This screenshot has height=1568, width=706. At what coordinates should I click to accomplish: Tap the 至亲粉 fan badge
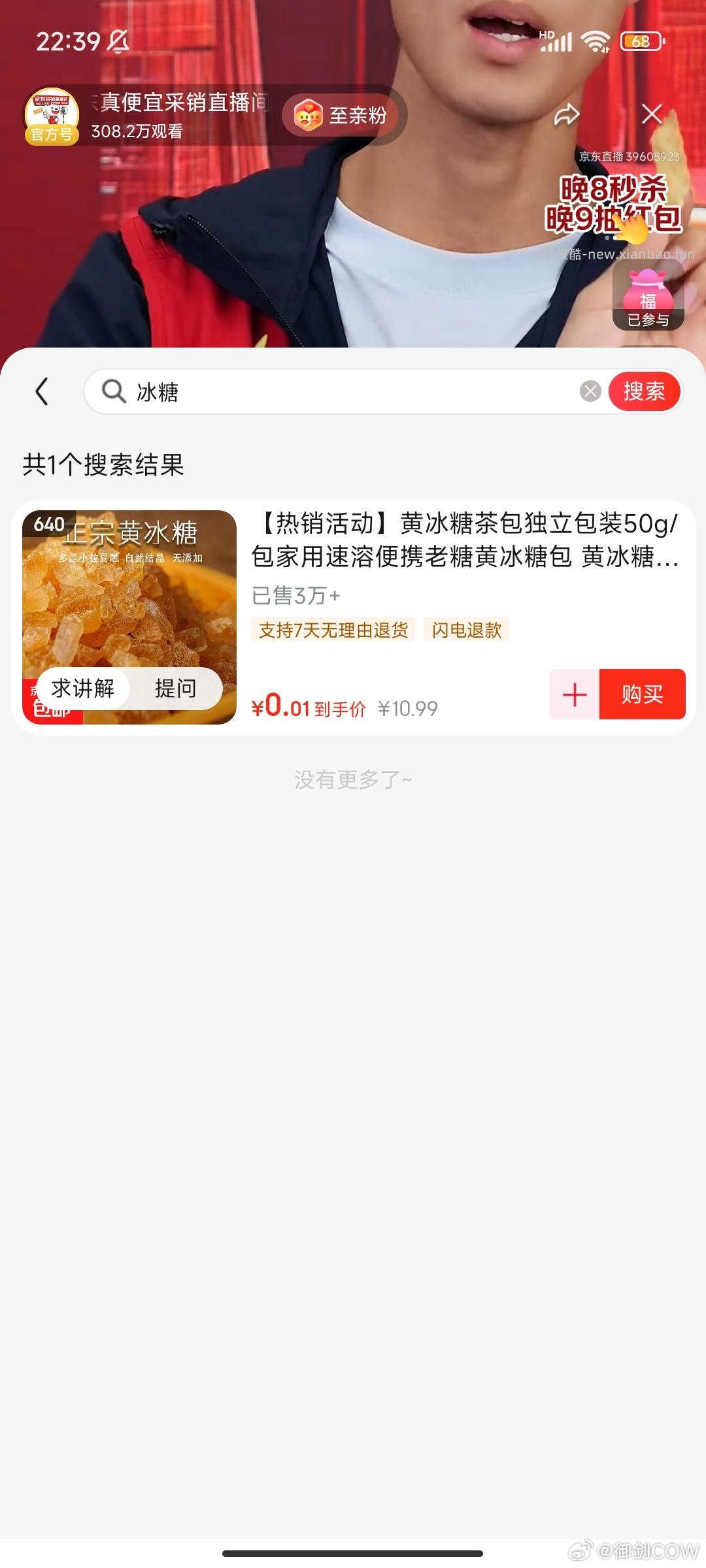[x=343, y=114]
